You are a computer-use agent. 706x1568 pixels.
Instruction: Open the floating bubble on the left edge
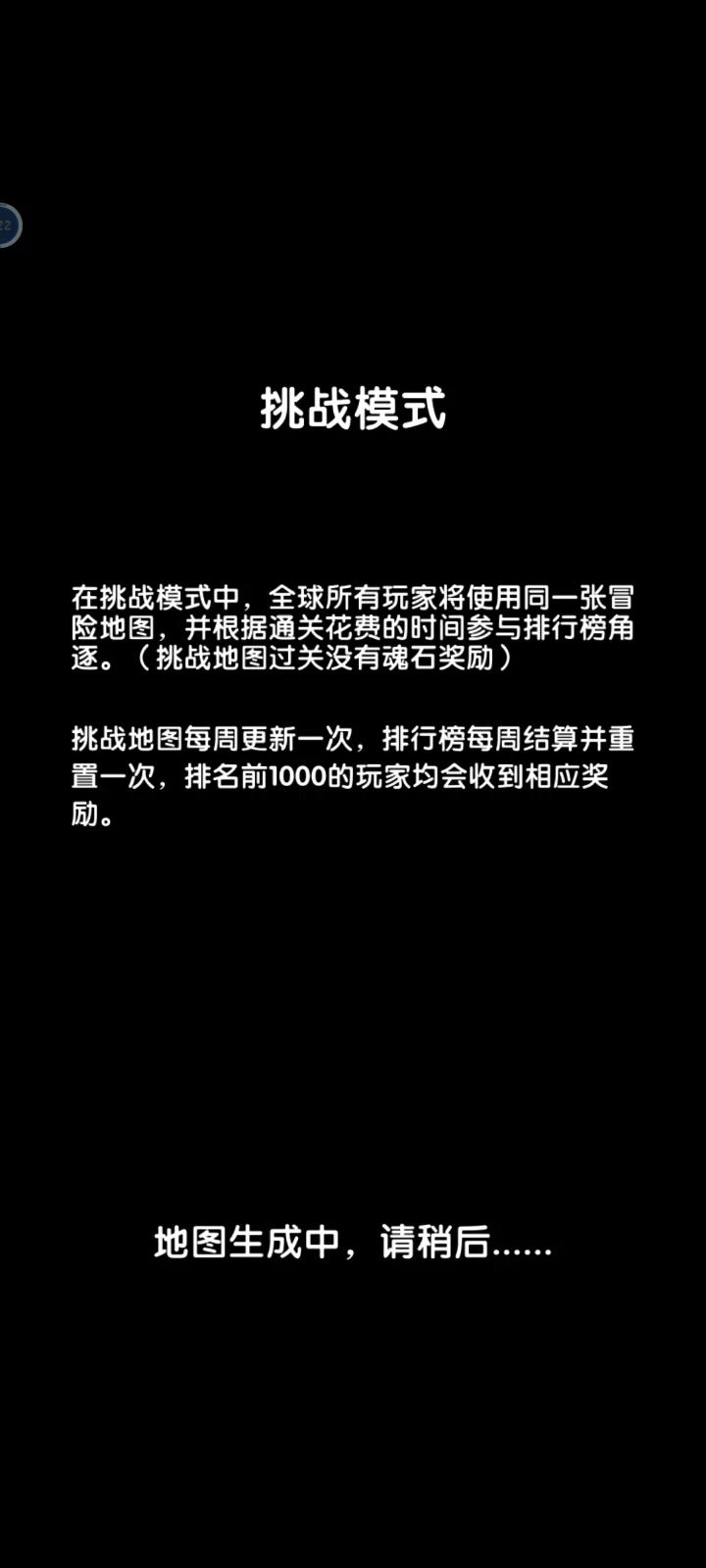[x=7, y=225]
